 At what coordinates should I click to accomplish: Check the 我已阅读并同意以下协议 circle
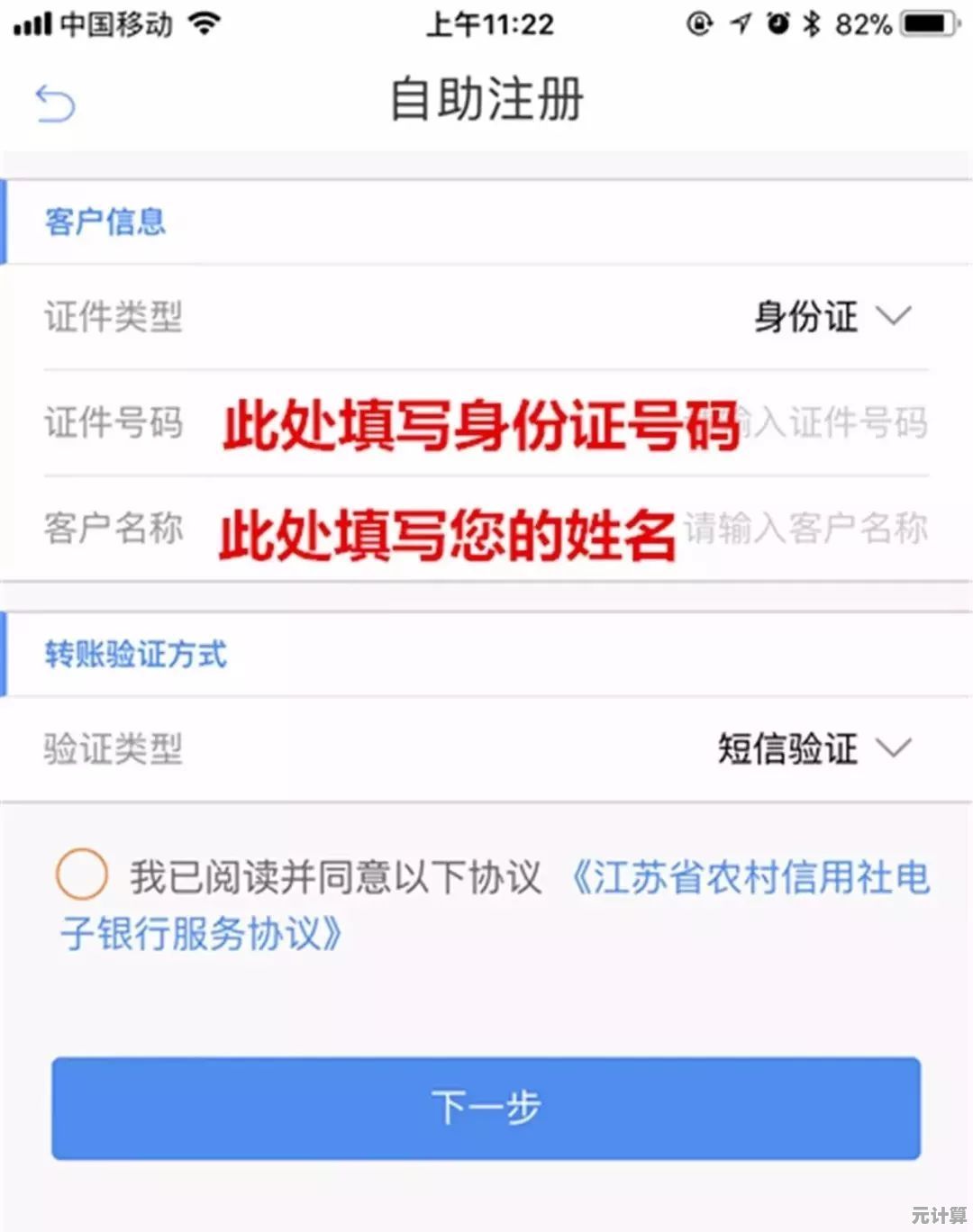point(82,874)
